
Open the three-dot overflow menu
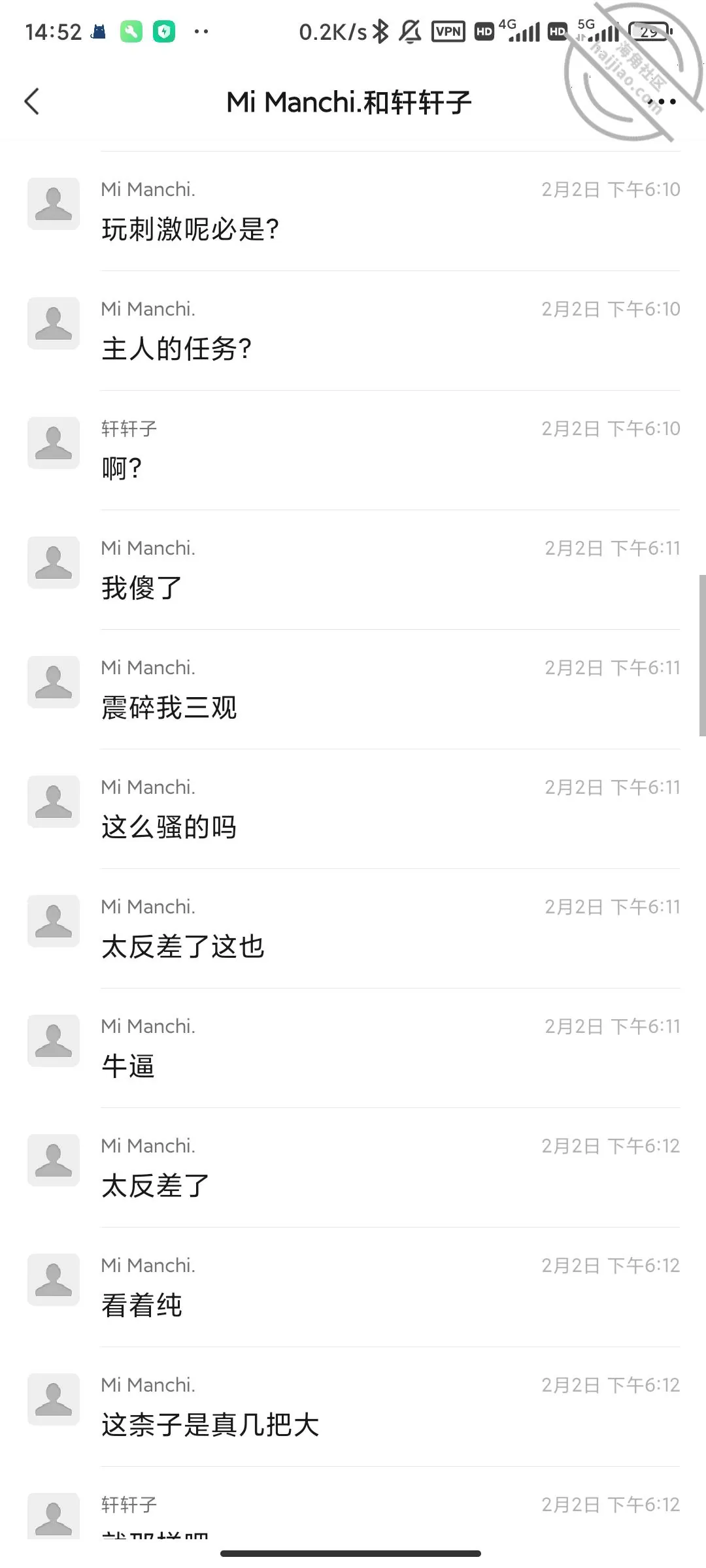pos(662,101)
